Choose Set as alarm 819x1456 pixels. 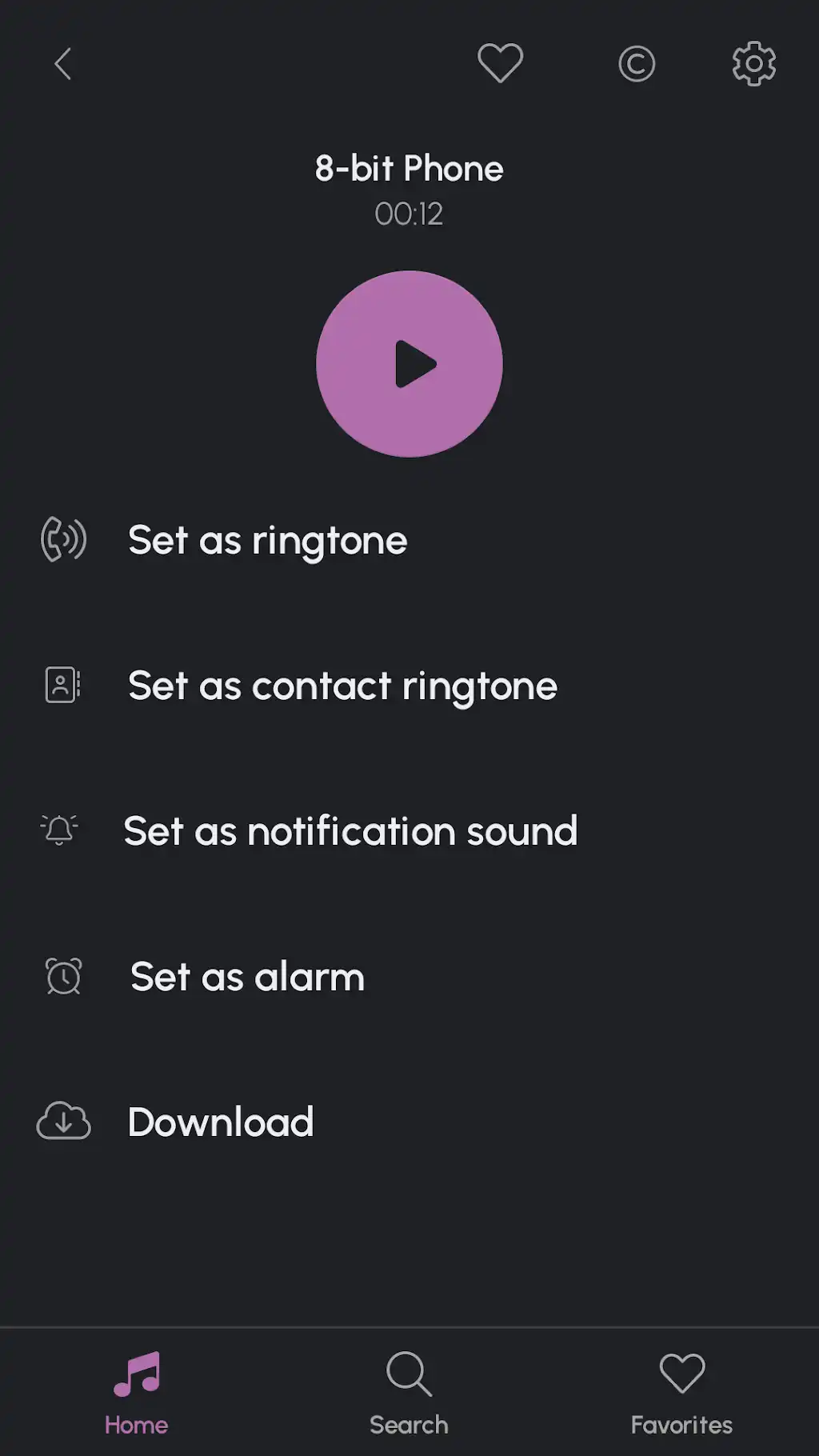[409, 977]
